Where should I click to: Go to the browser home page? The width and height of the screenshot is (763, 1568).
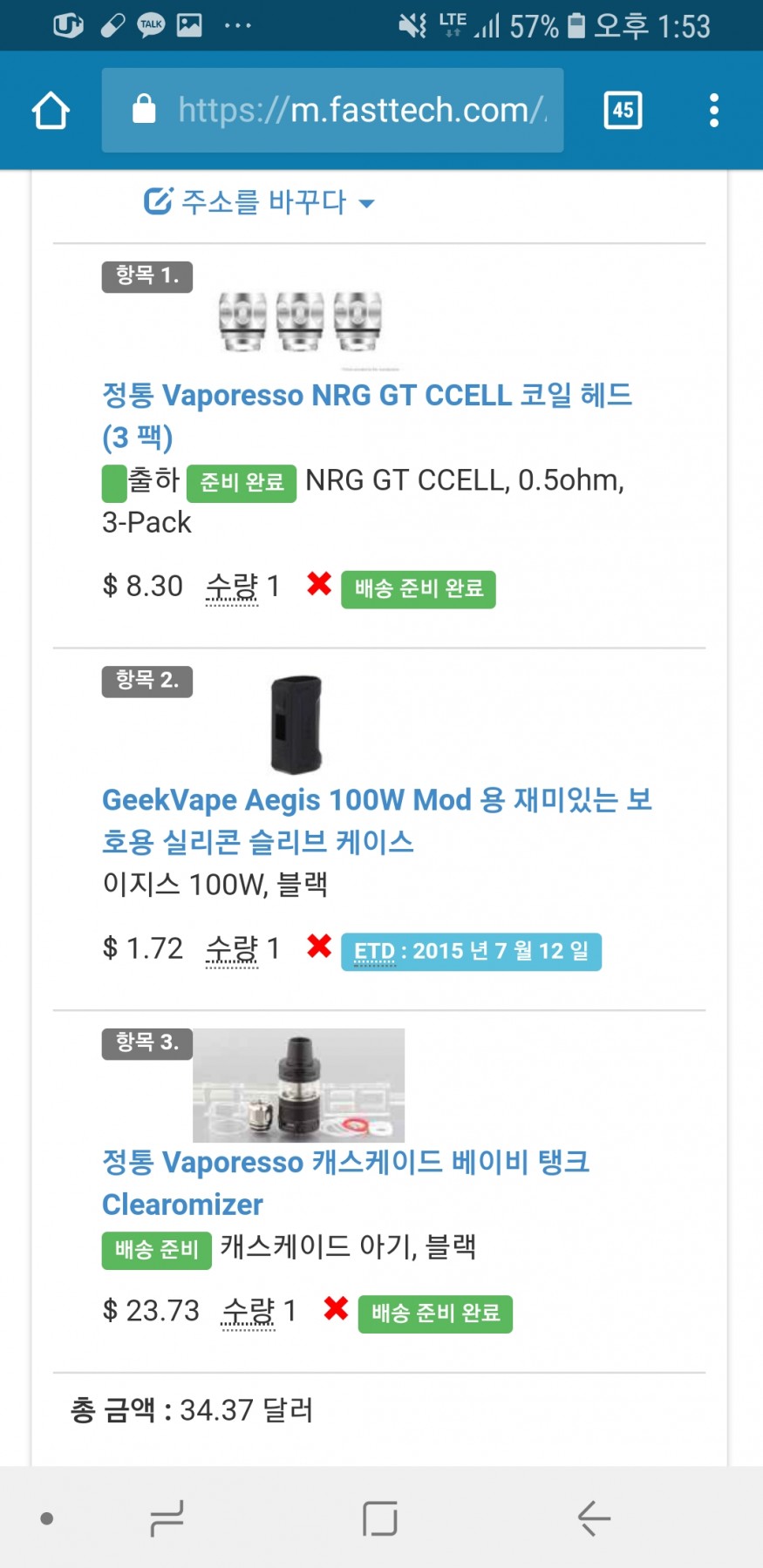pyautogui.click(x=51, y=111)
